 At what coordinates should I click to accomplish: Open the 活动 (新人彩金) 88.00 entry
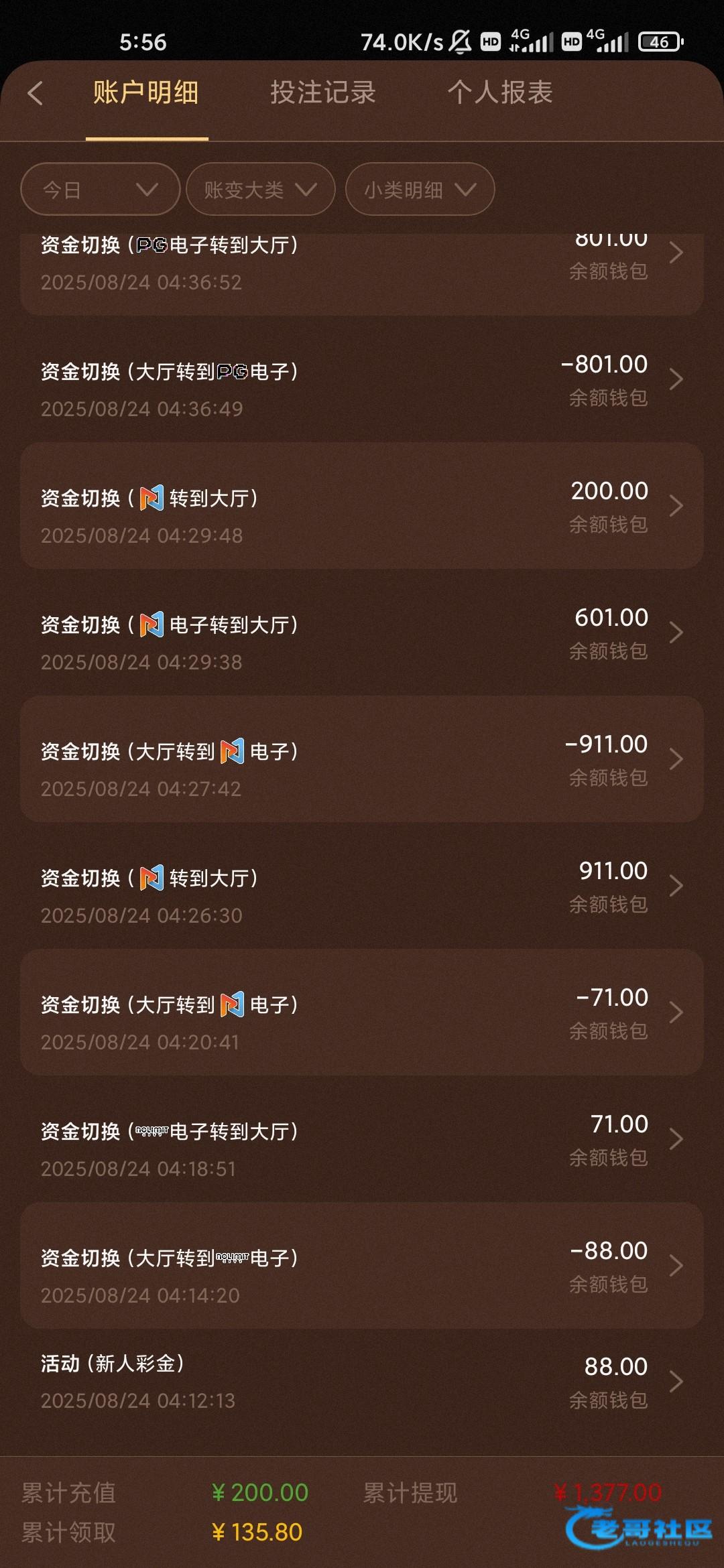362,1382
